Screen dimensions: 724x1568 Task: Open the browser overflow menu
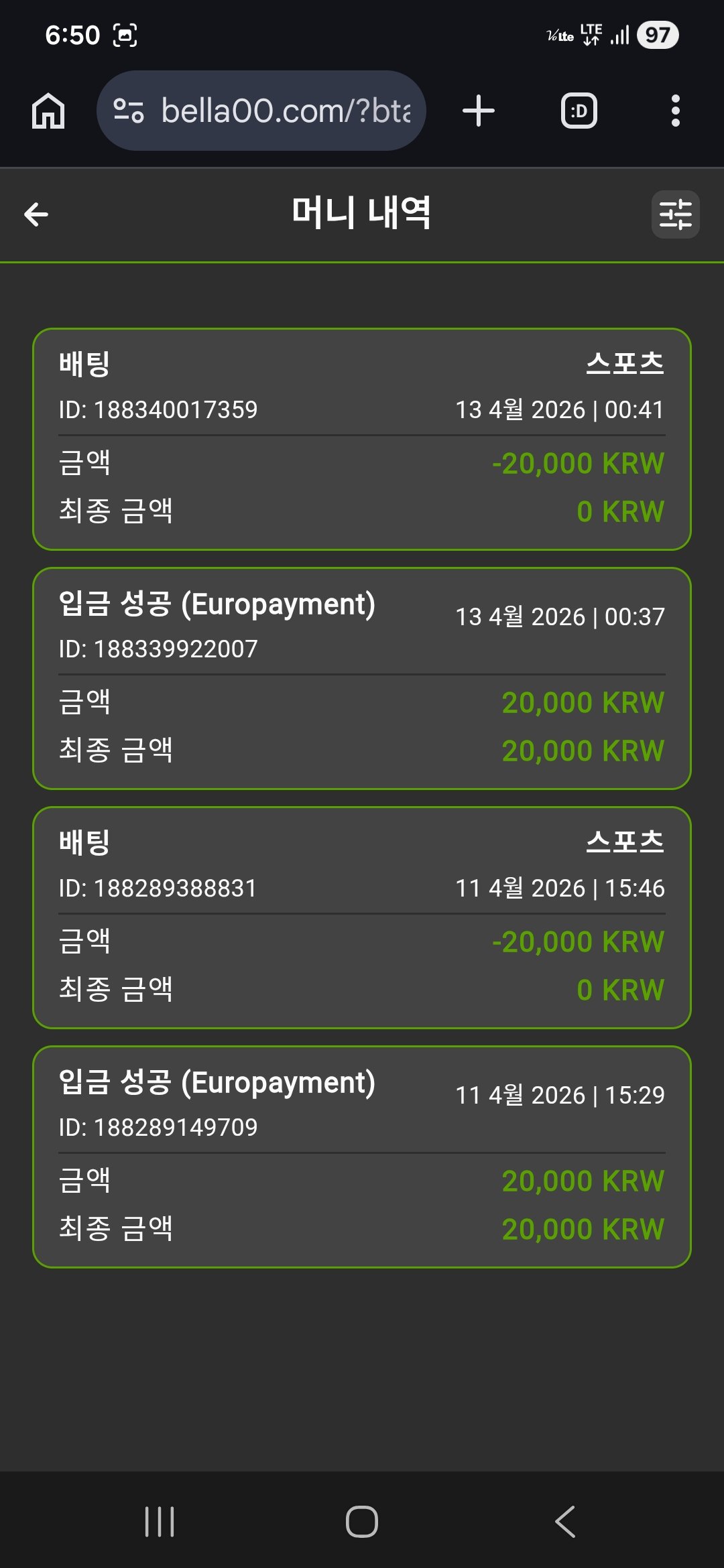tap(675, 111)
